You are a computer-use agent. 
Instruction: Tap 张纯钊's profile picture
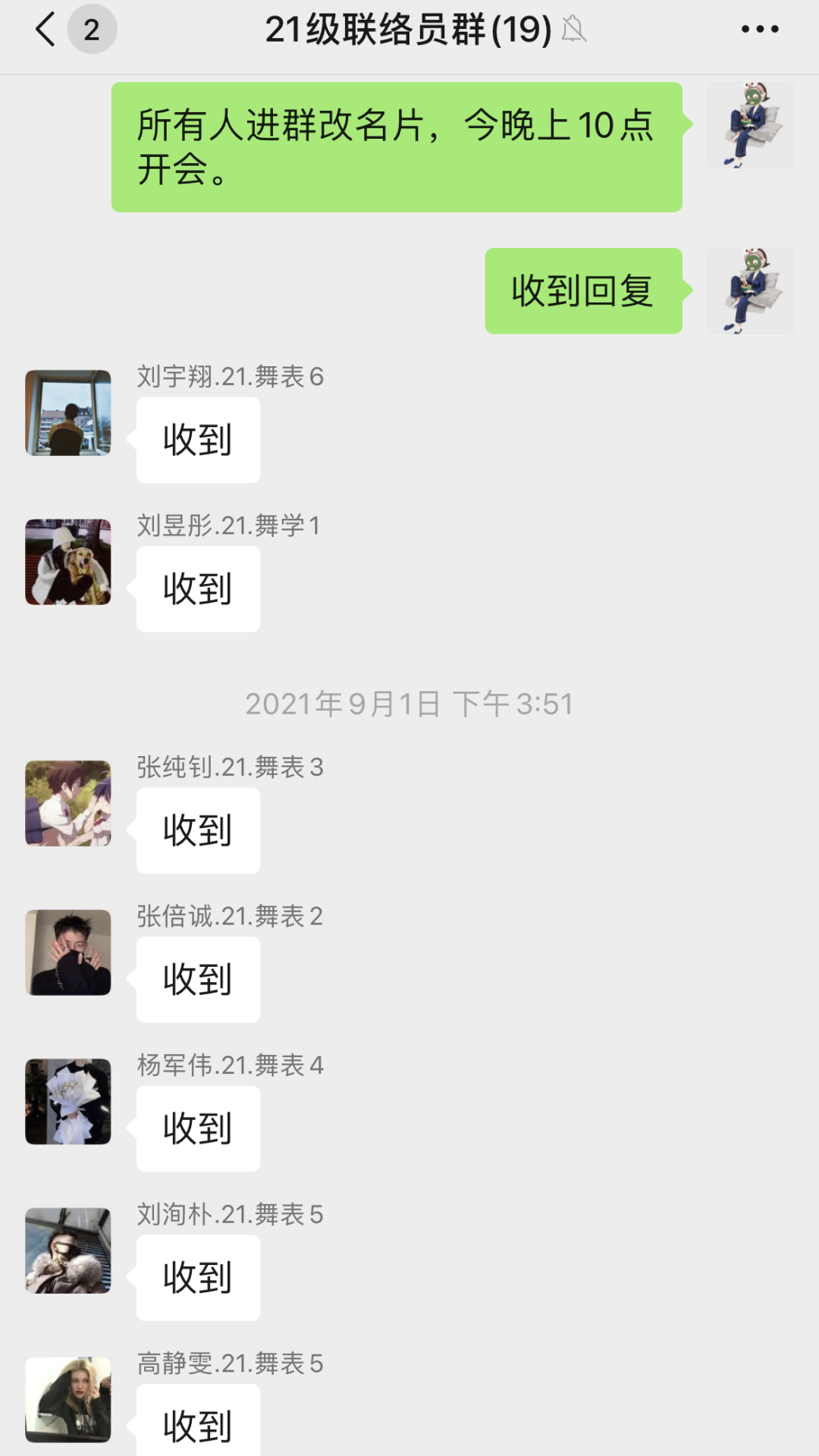[x=68, y=803]
